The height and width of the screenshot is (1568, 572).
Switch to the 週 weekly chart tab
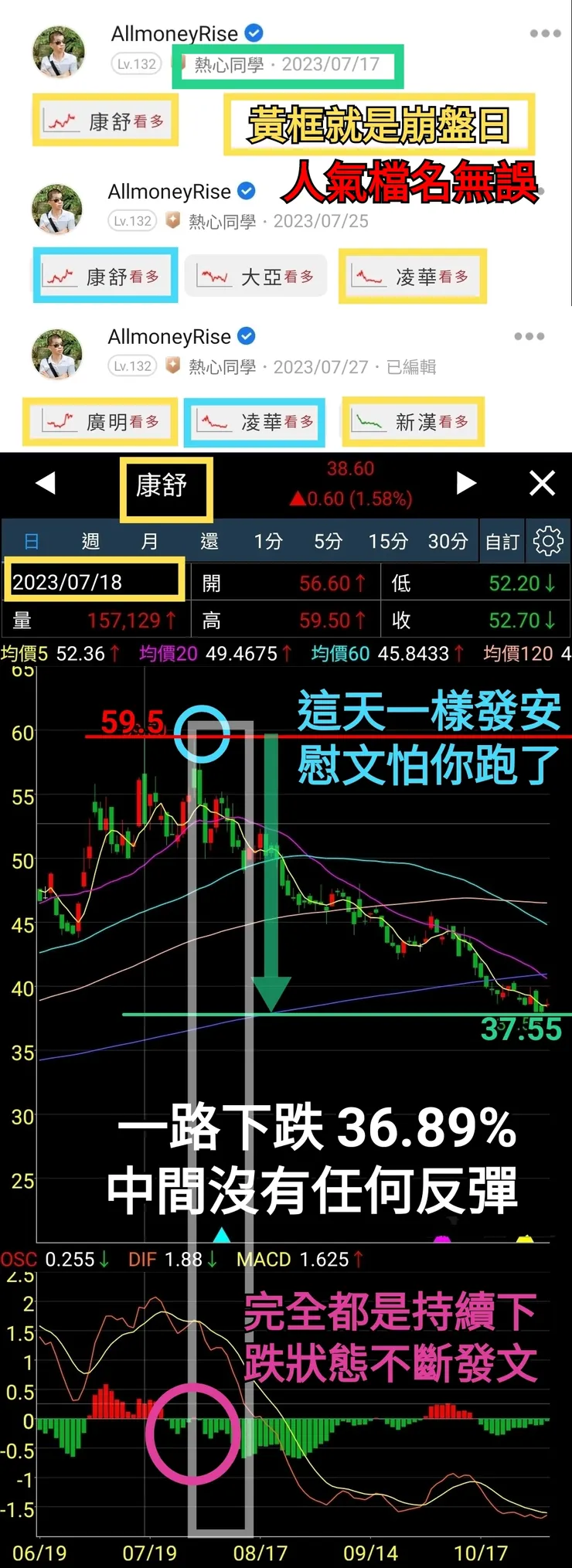tap(90, 540)
